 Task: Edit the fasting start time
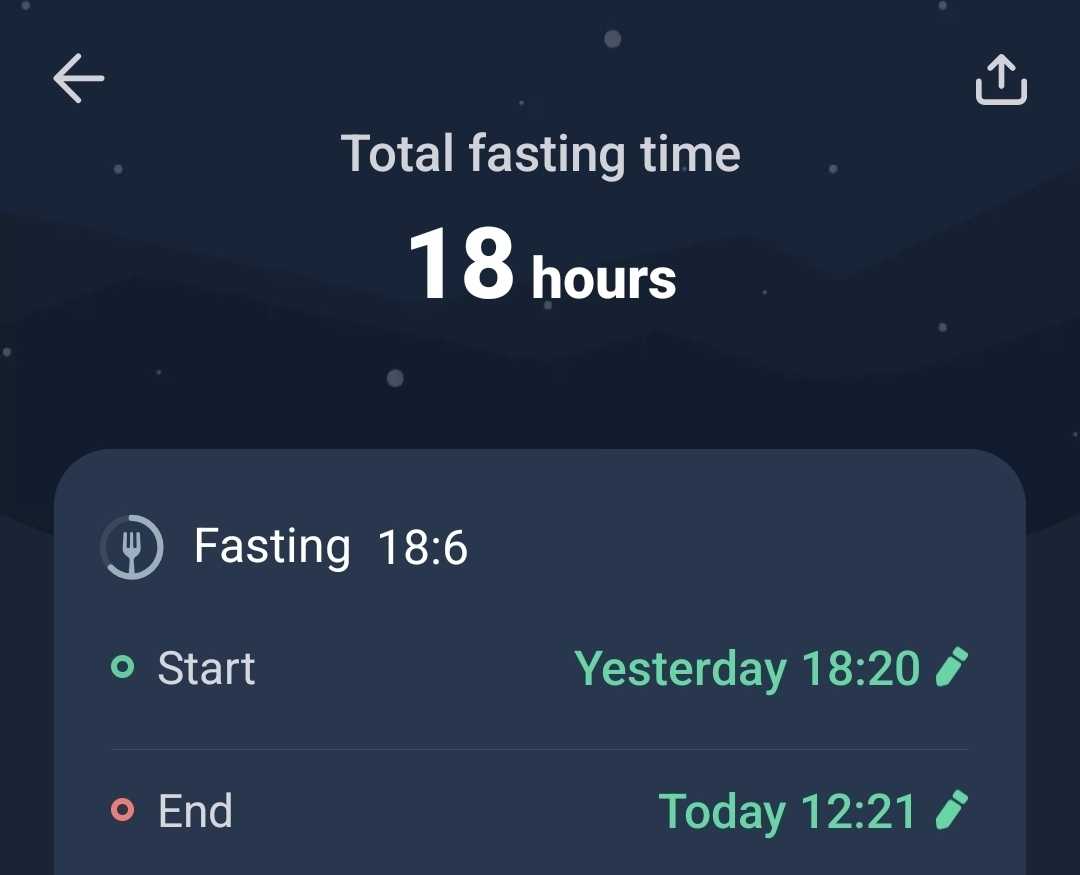951,667
